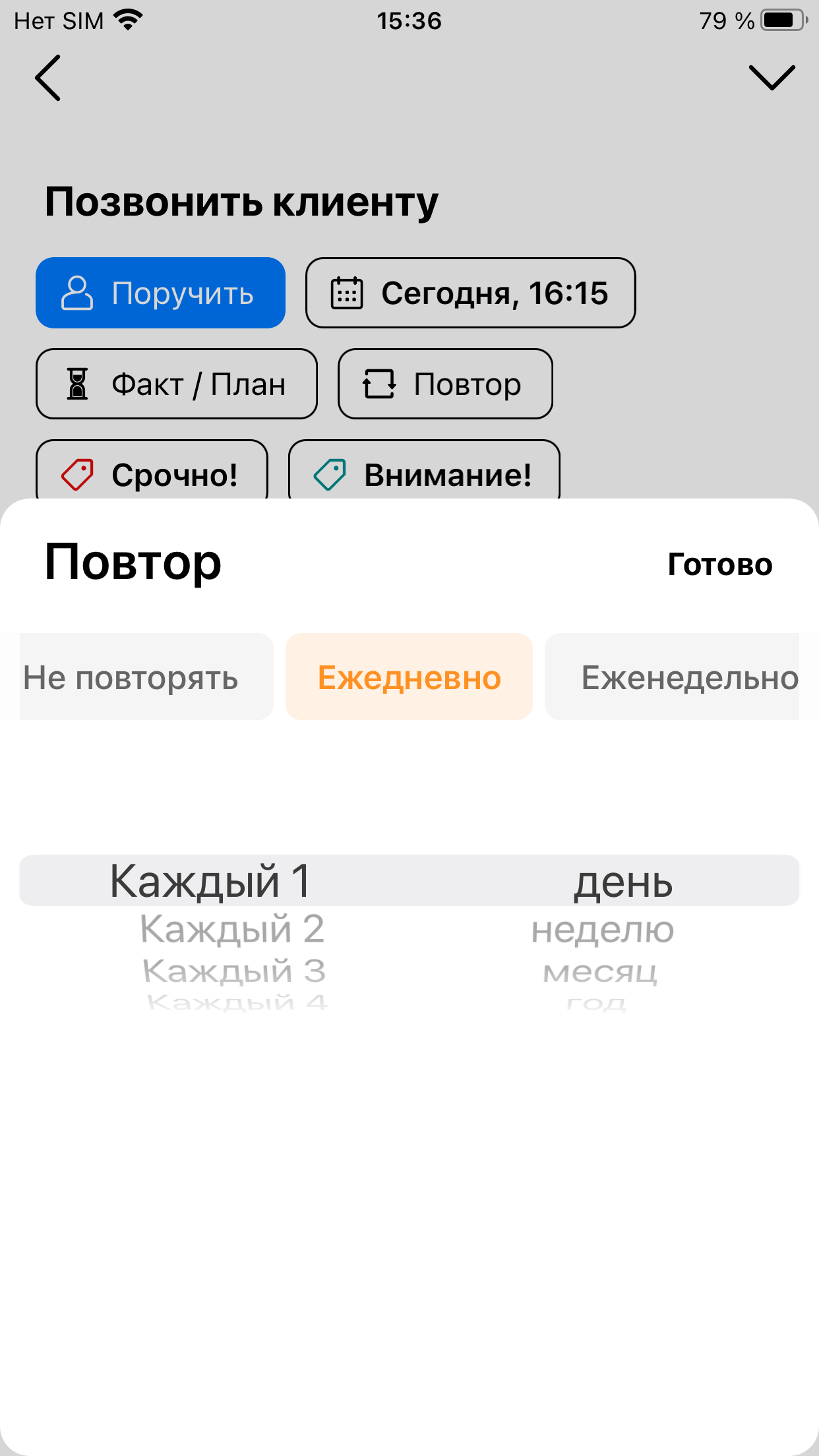Viewport: 819px width, 1456px height.
Task: Go back with the top-left arrow
Action: click(48, 78)
